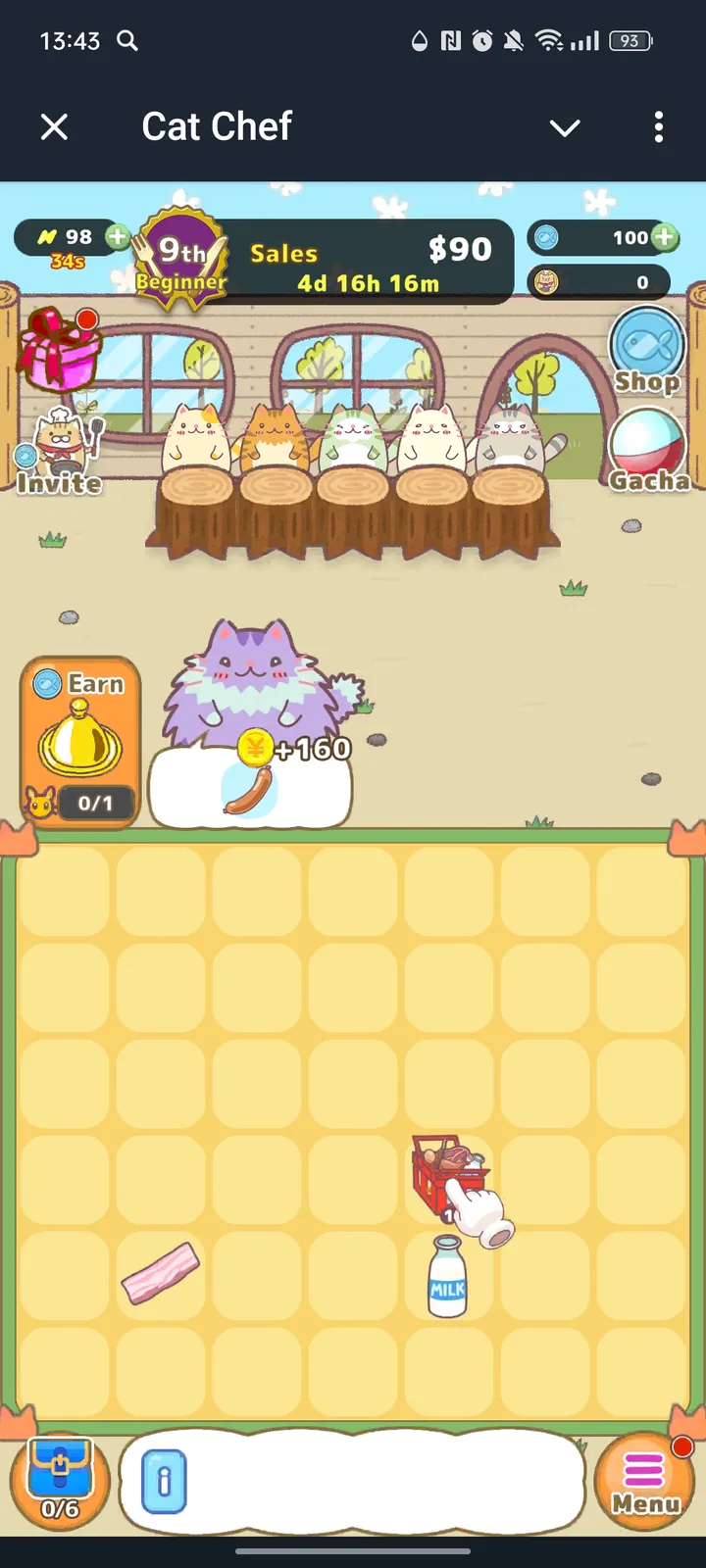
Task: Open search from the status bar magnifier
Action: coord(126,40)
